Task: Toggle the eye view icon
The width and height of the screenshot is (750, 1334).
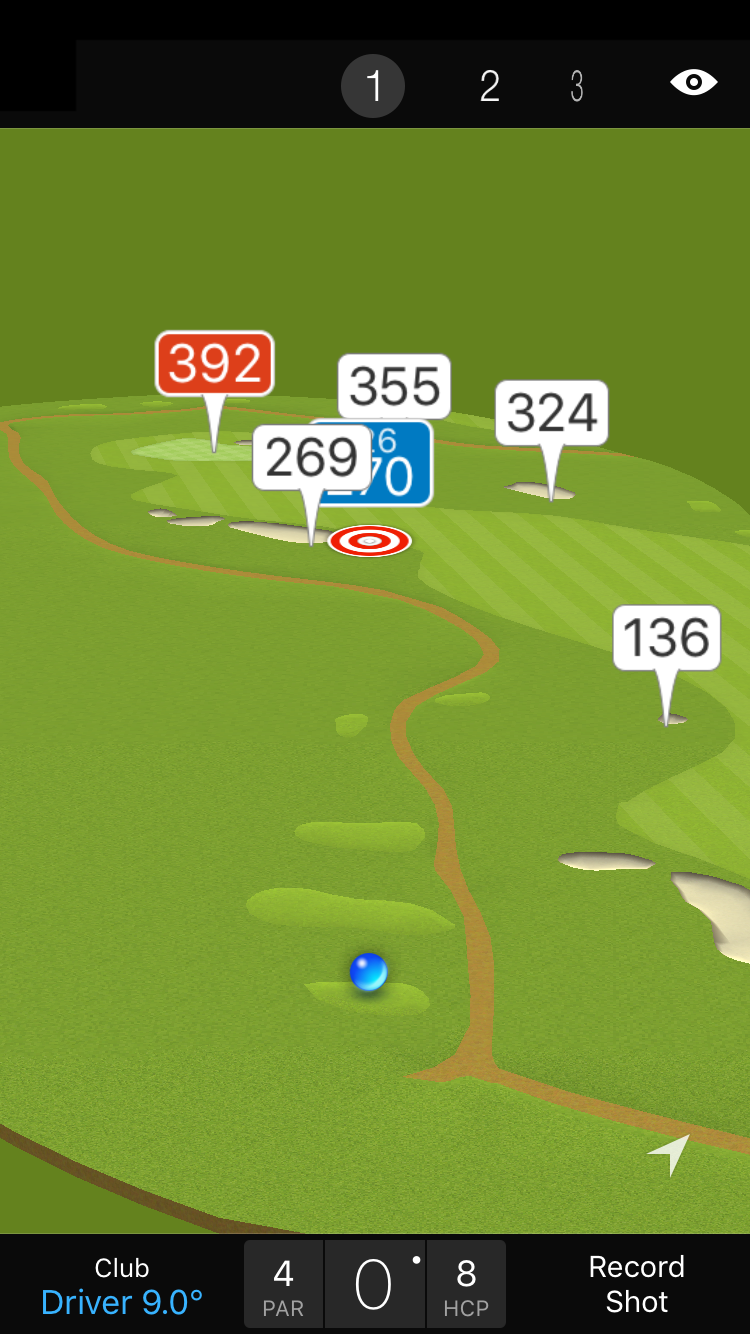Action: click(693, 82)
